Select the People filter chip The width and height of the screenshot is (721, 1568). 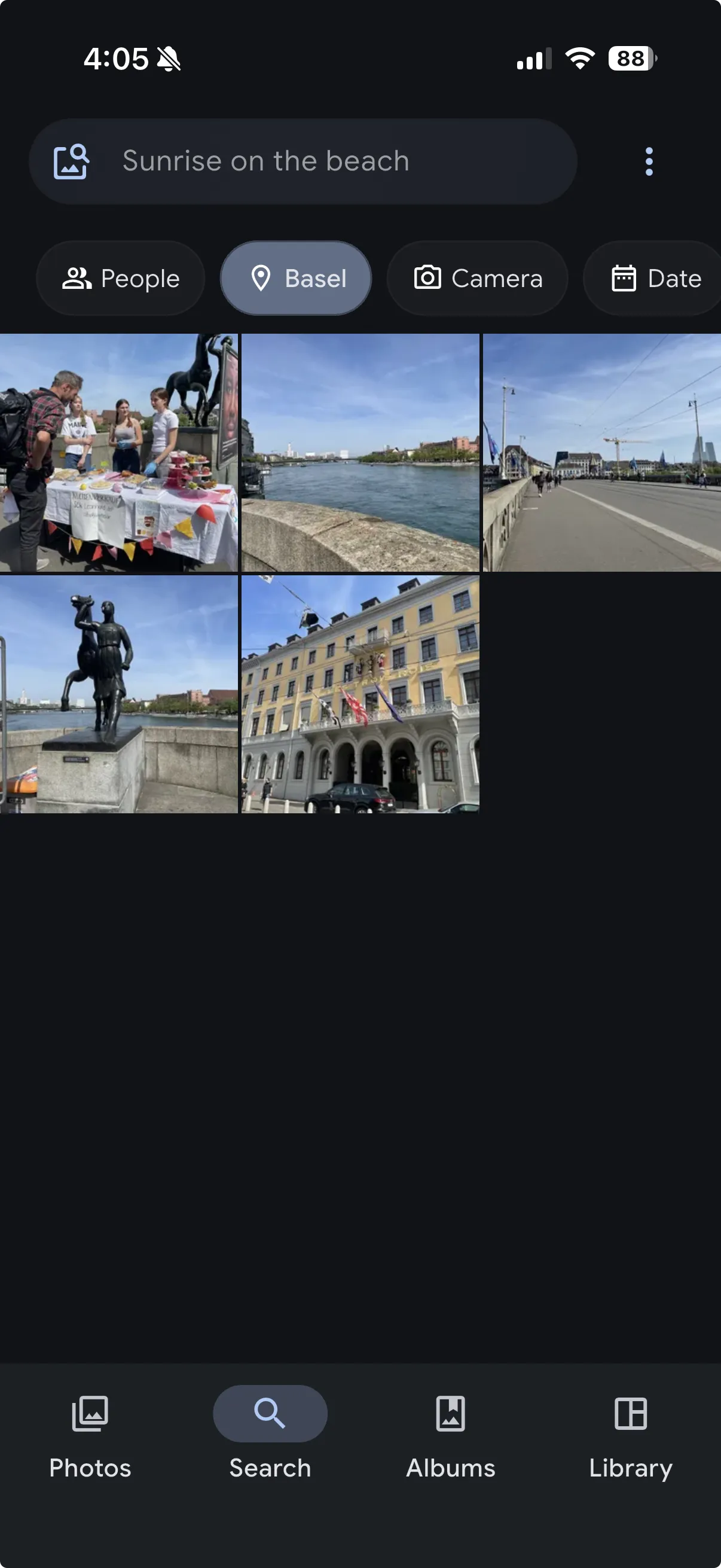pyautogui.click(x=121, y=278)
